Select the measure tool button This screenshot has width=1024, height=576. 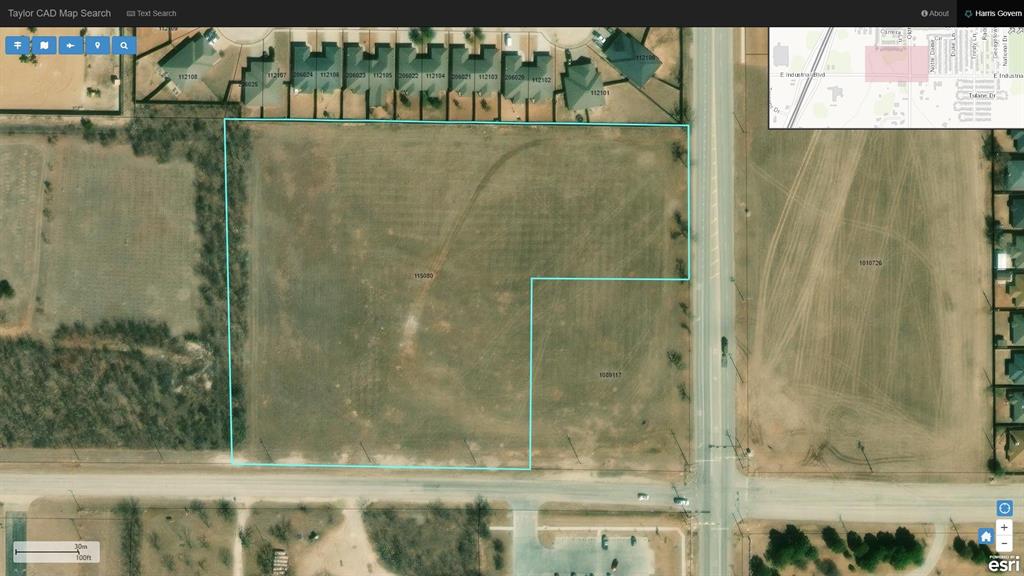point(70,45)
